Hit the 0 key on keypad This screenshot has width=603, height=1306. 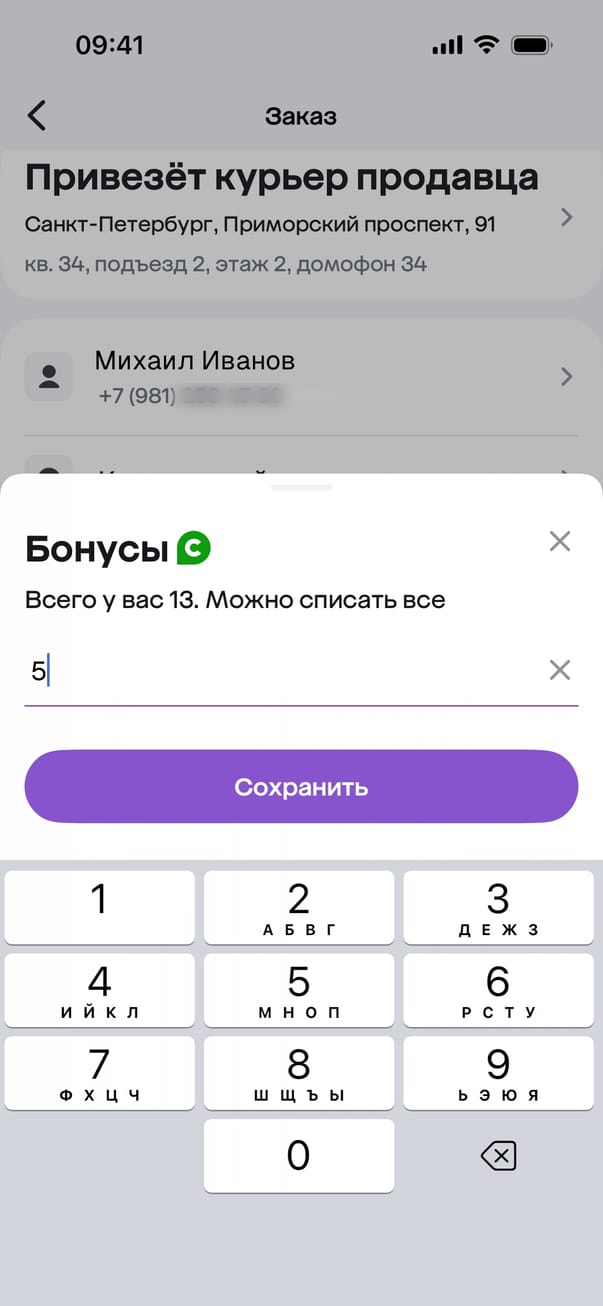point(299,1156)
